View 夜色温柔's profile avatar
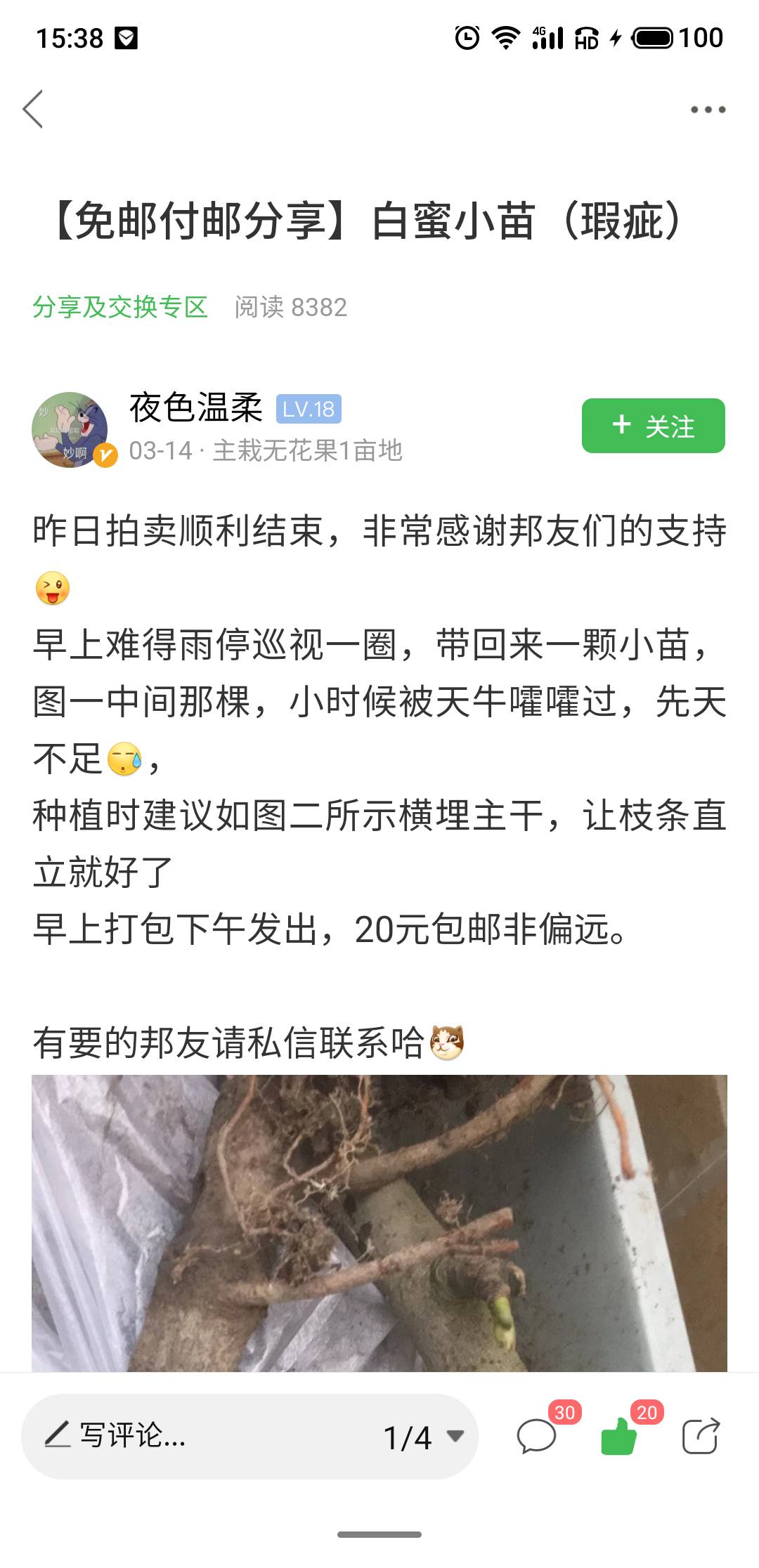 [x=71, y=429]
